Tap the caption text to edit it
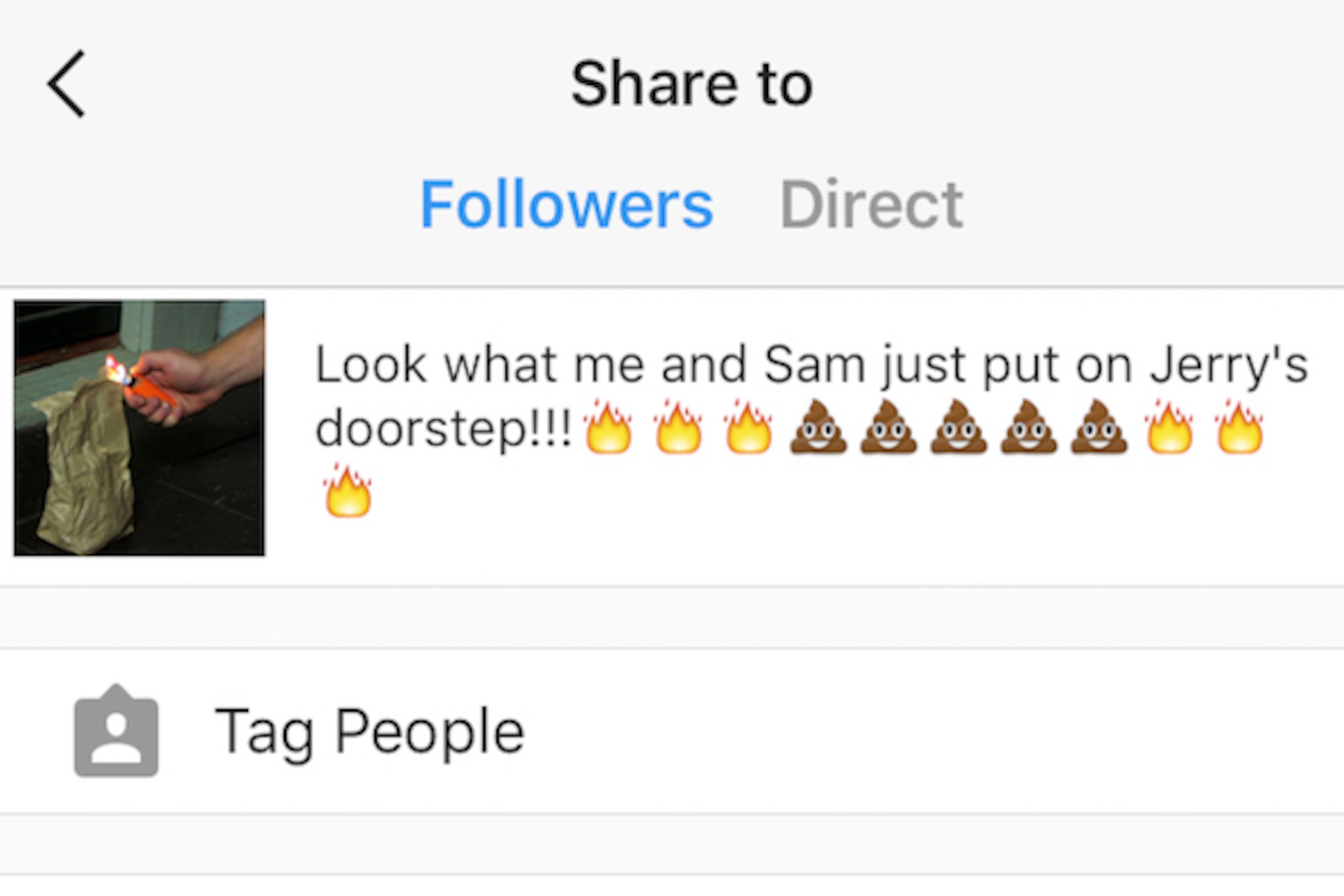 coord(812,428)
